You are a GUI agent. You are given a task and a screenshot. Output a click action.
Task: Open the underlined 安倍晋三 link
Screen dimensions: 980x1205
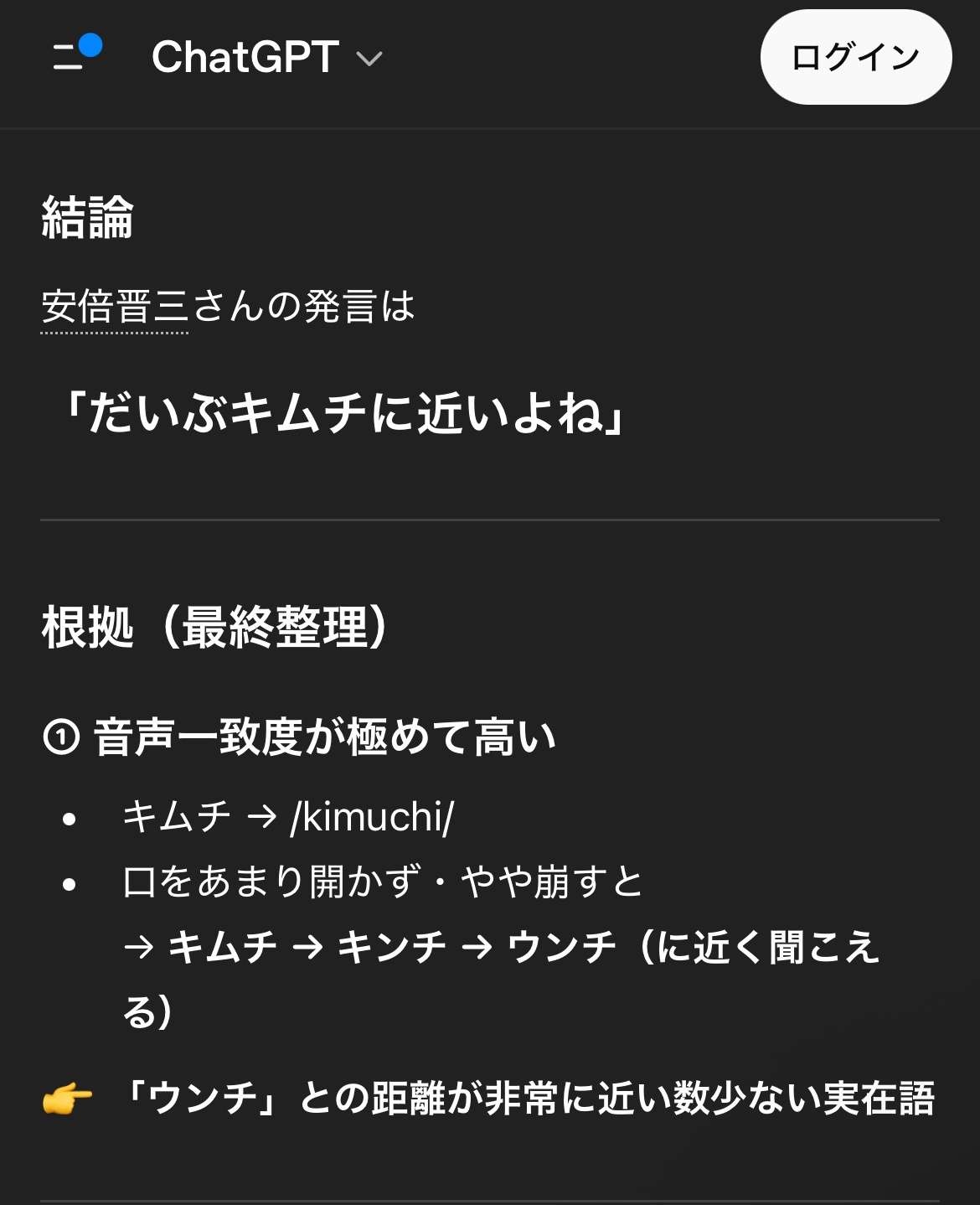tap(115, 307)
